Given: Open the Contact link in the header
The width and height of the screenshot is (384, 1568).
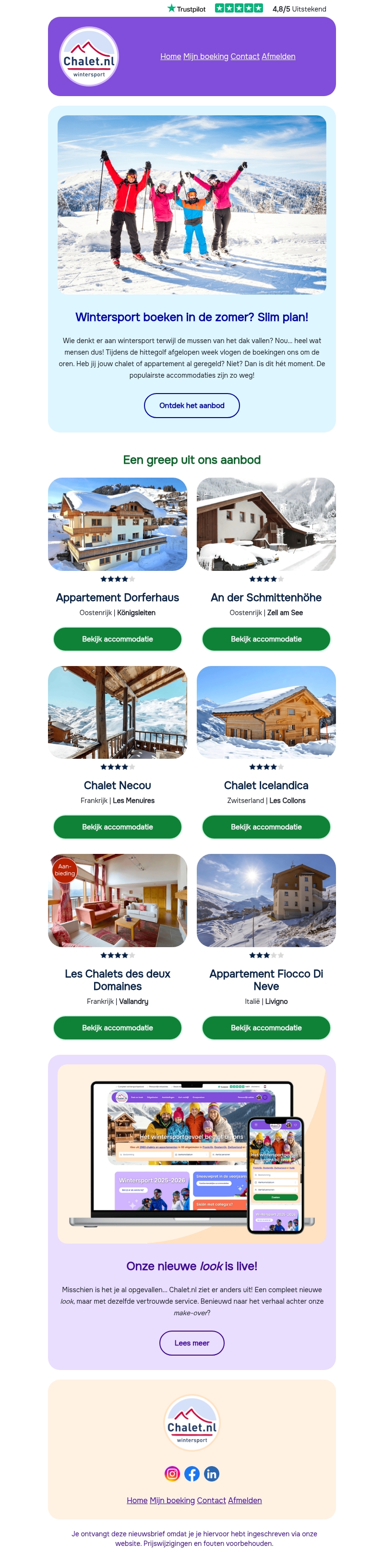Looking at the screenshot, I should (x=245, y=57).
